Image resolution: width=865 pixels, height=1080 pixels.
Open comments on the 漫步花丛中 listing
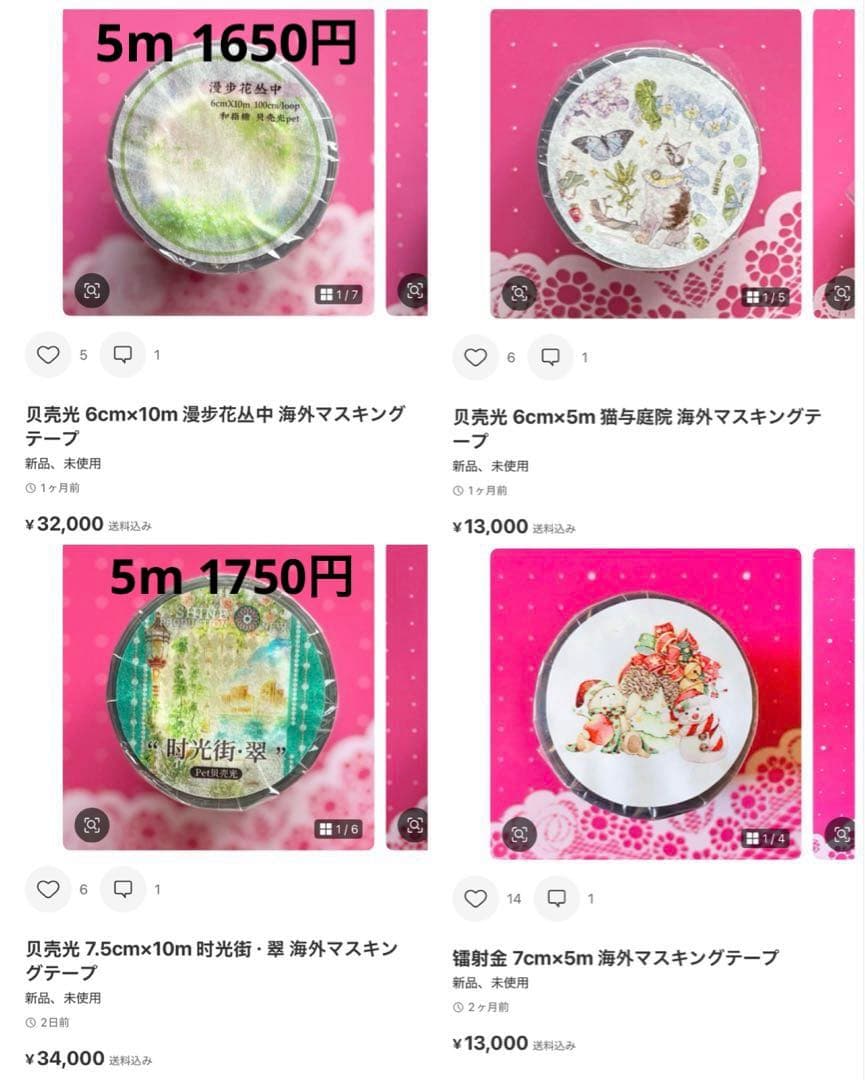(122, 355)
